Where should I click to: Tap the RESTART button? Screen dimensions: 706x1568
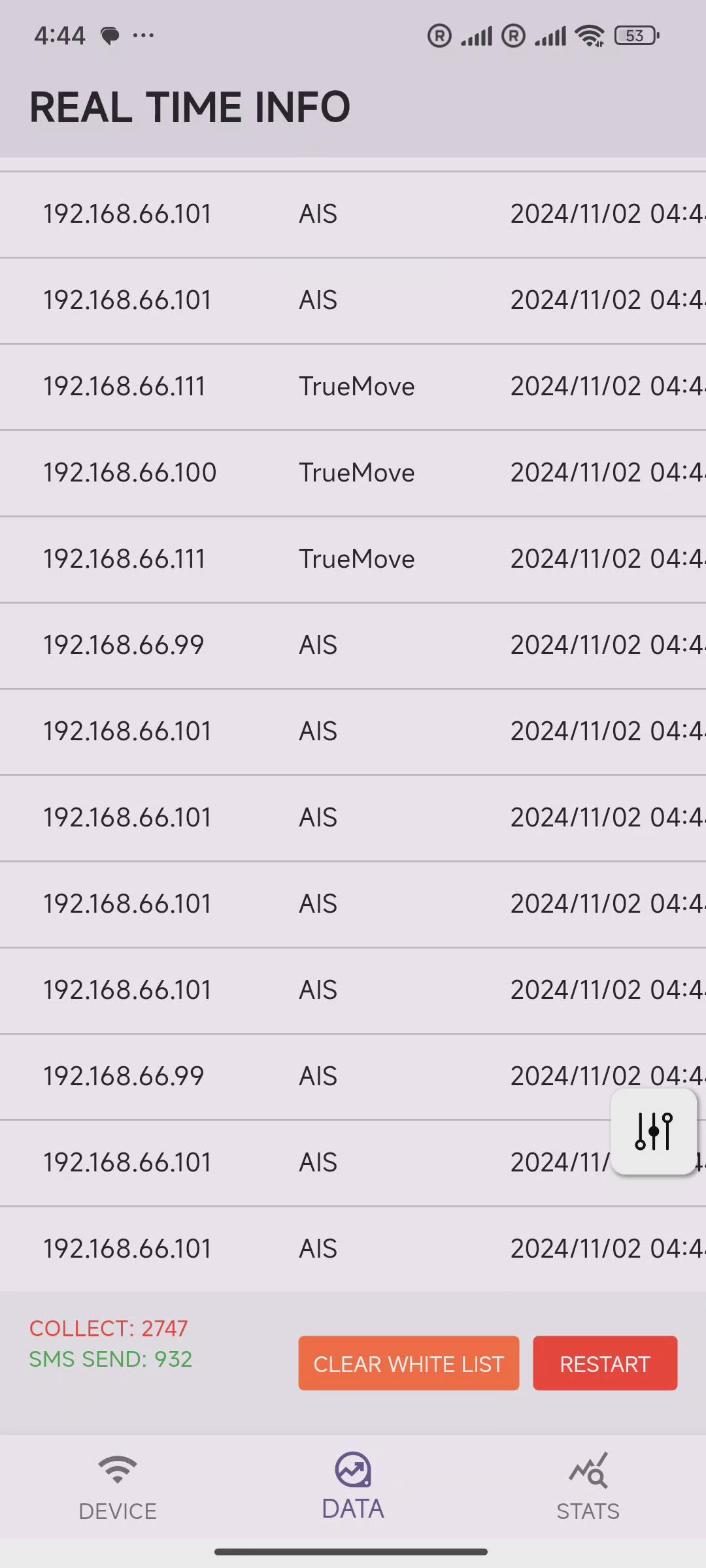pyautogui.click(x=605, y=1363)
